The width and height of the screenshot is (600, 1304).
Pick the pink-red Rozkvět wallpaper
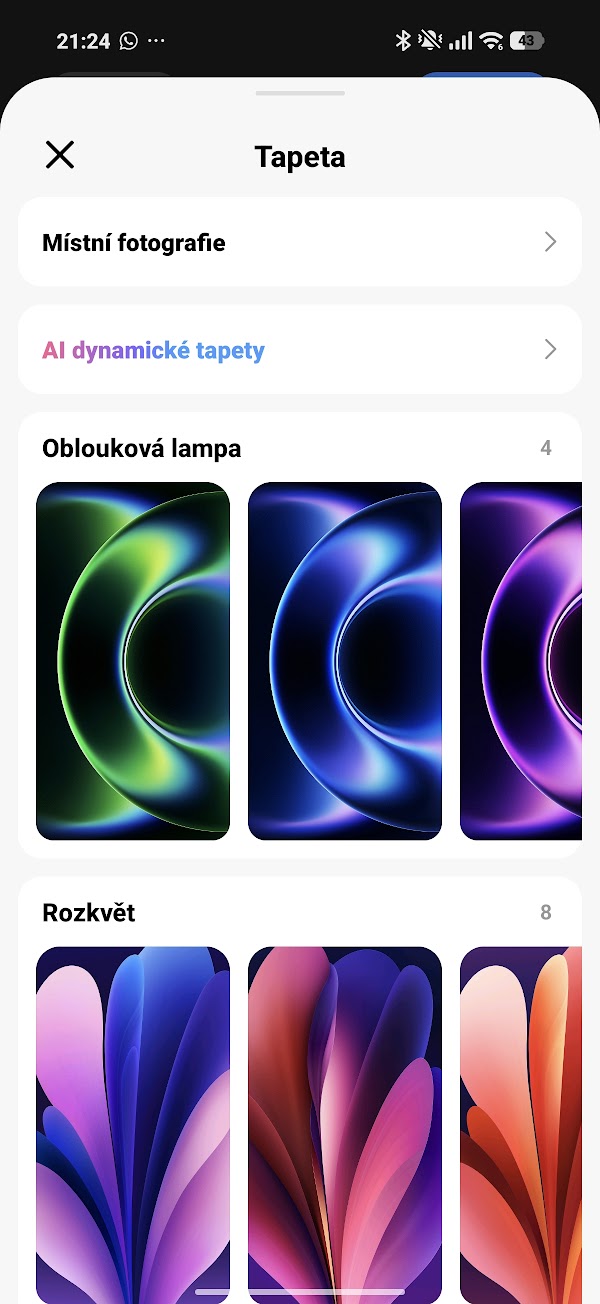coord(345,1120)
